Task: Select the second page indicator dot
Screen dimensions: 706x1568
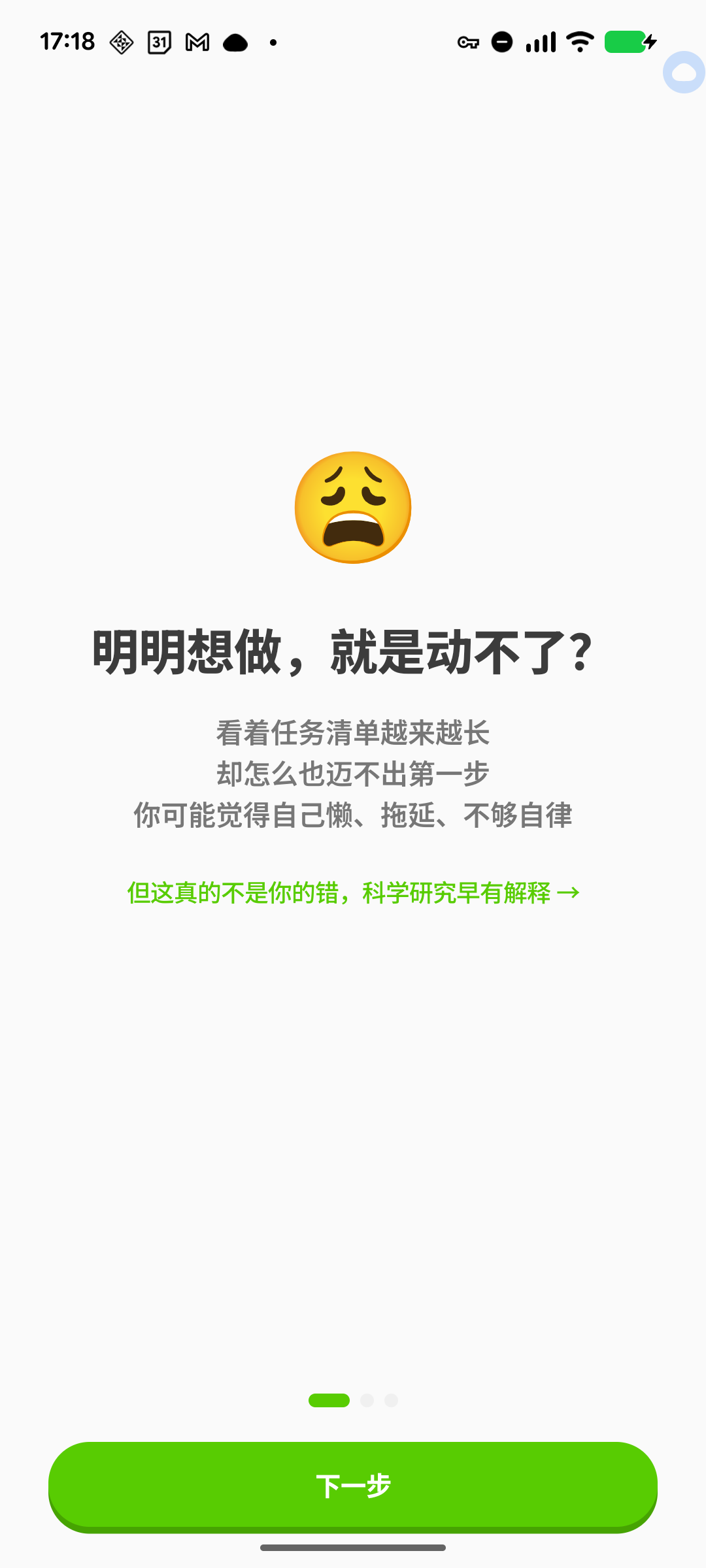Action: point(368,1400)
